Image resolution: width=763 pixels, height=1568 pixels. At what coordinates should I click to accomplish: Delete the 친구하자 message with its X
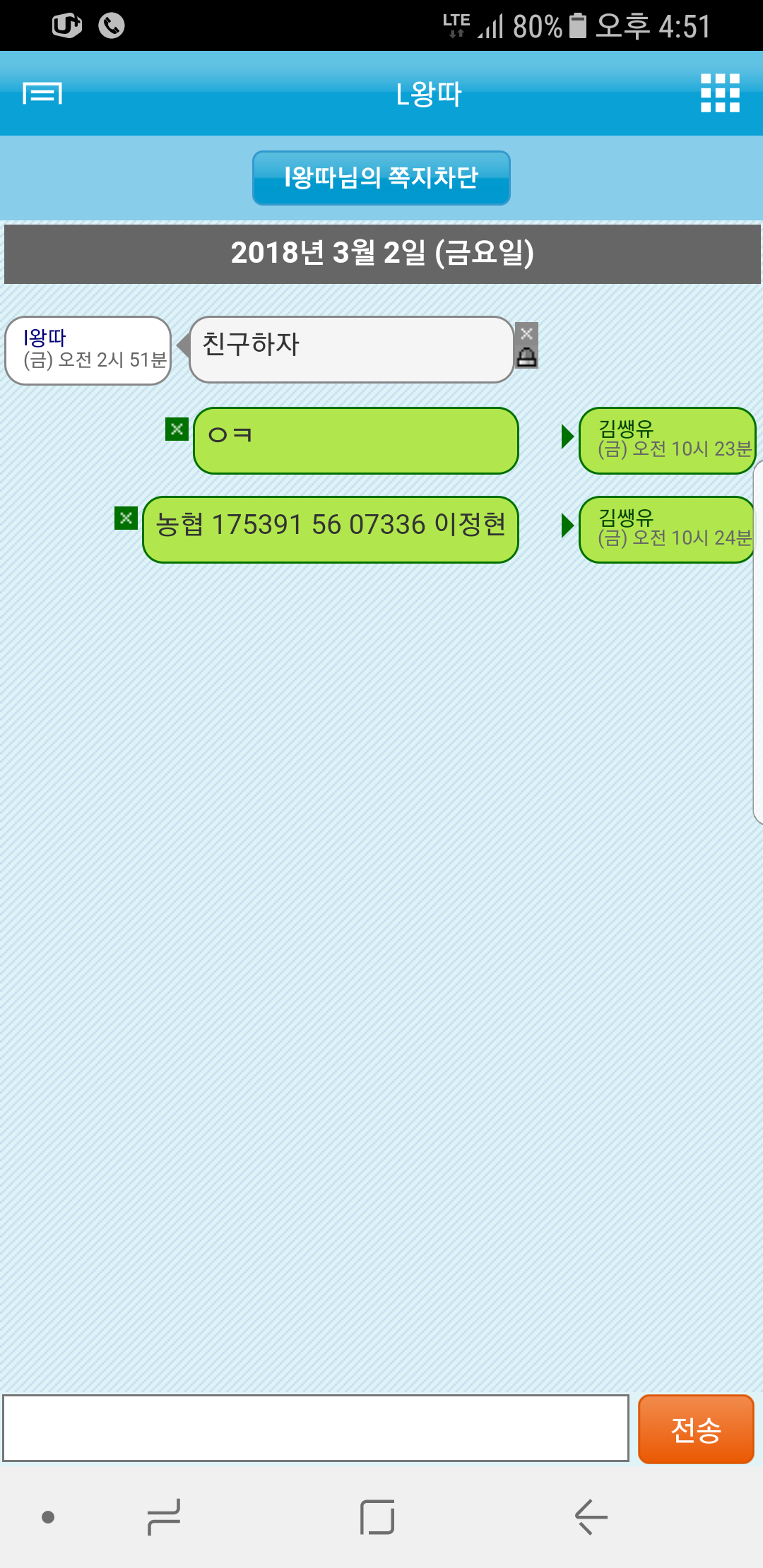pos(526,333)
